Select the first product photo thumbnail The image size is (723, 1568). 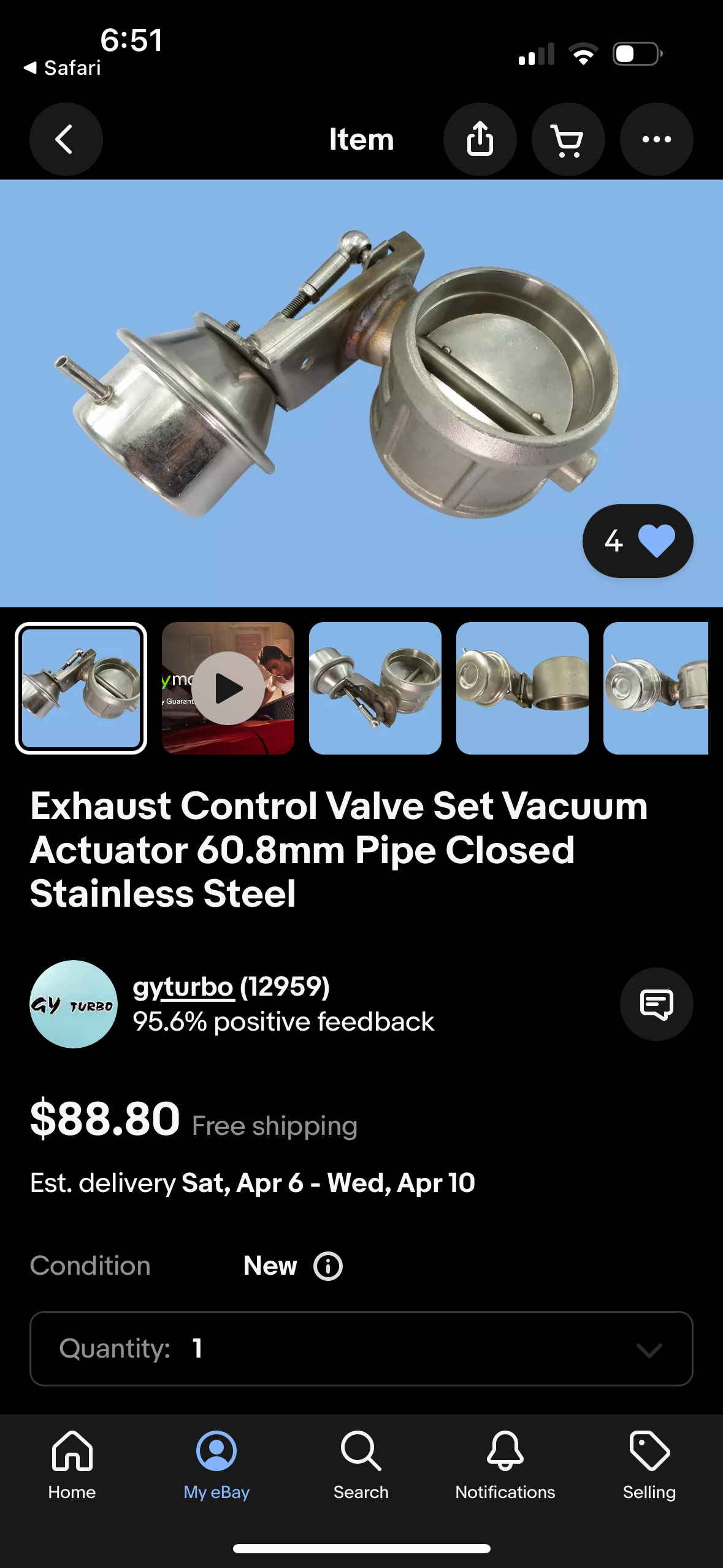[x=81, y=688]
